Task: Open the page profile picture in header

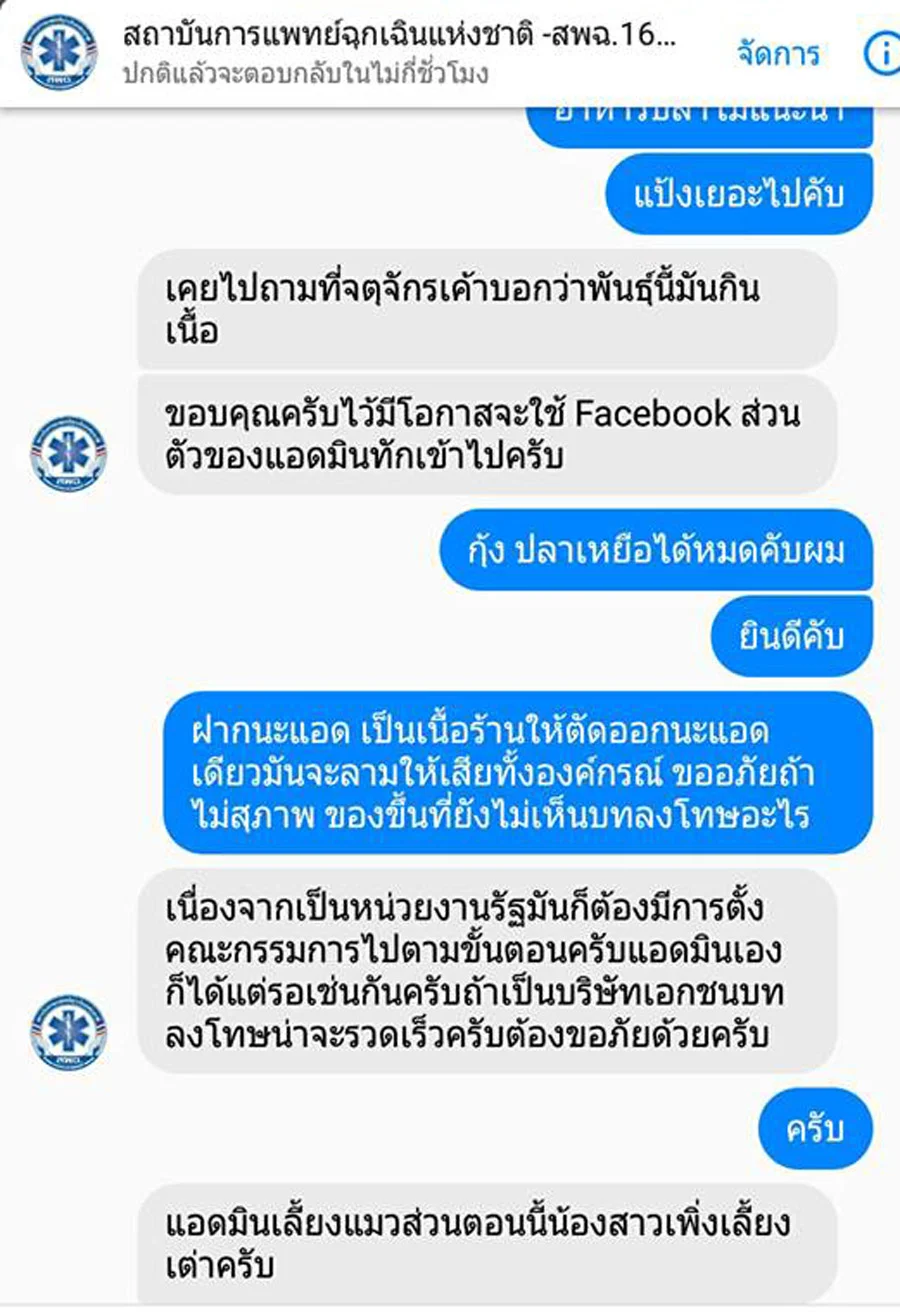Action: pos(59,52)
